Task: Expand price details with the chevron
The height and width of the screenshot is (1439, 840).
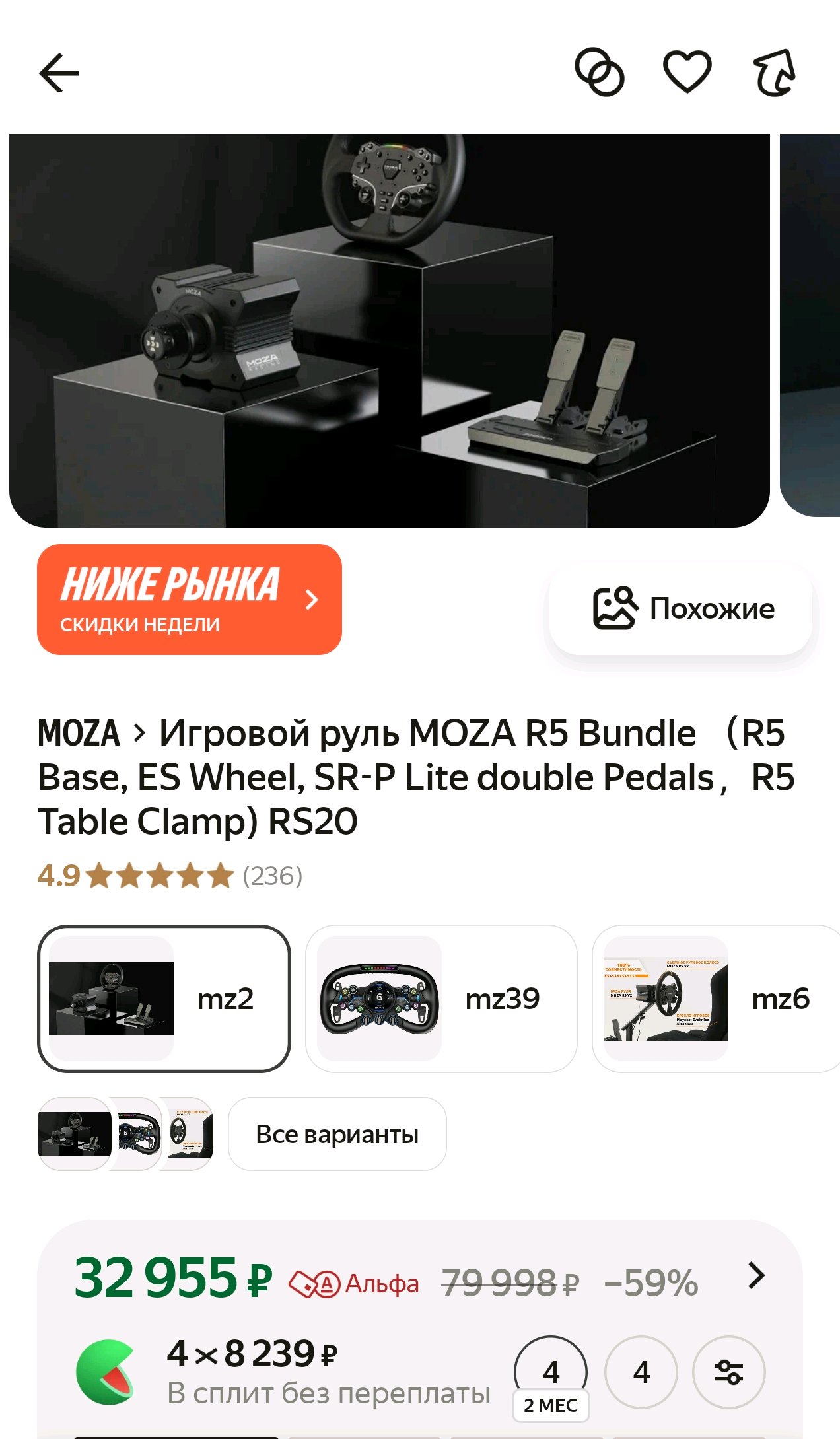Action: [756, 1276]
